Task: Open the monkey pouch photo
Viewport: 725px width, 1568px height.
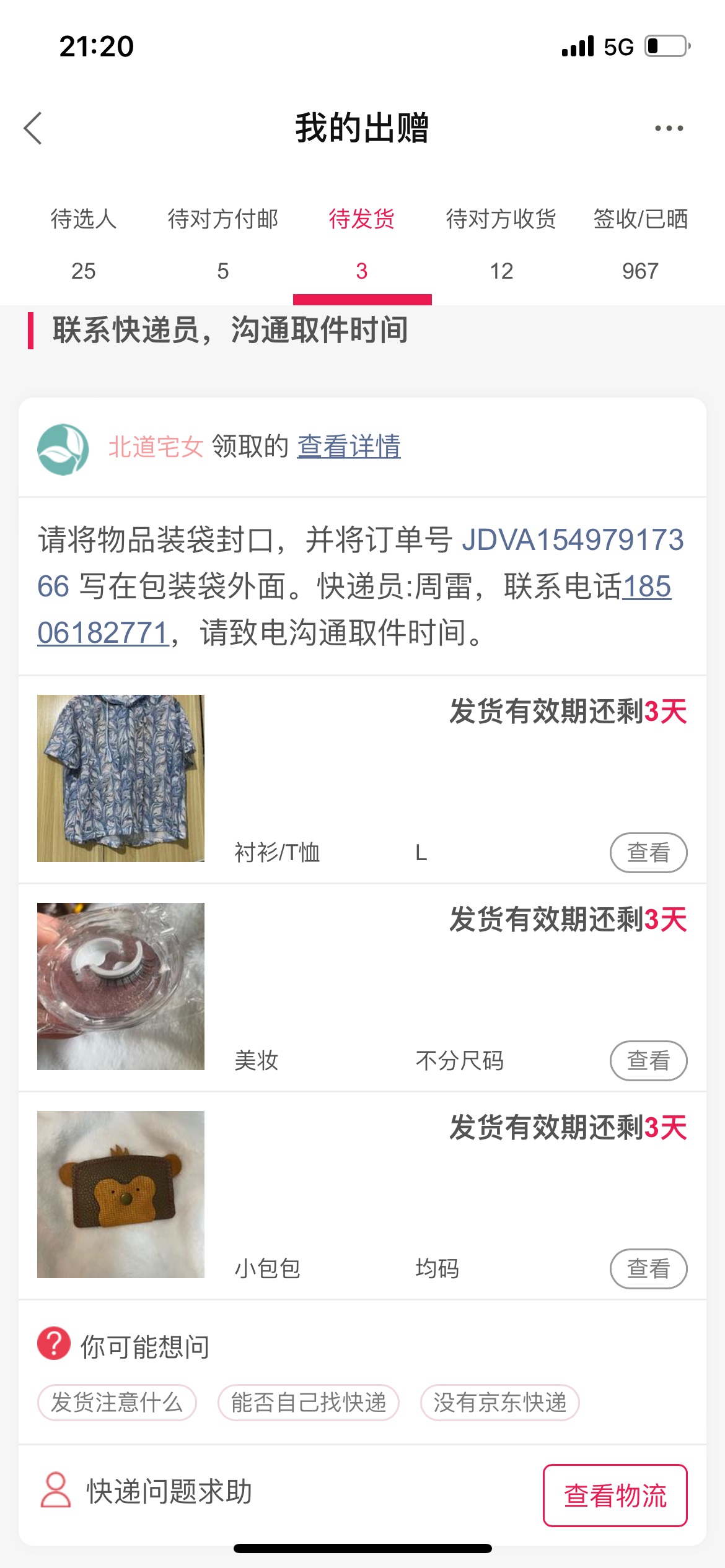Action: click(x=121, y=1195)
